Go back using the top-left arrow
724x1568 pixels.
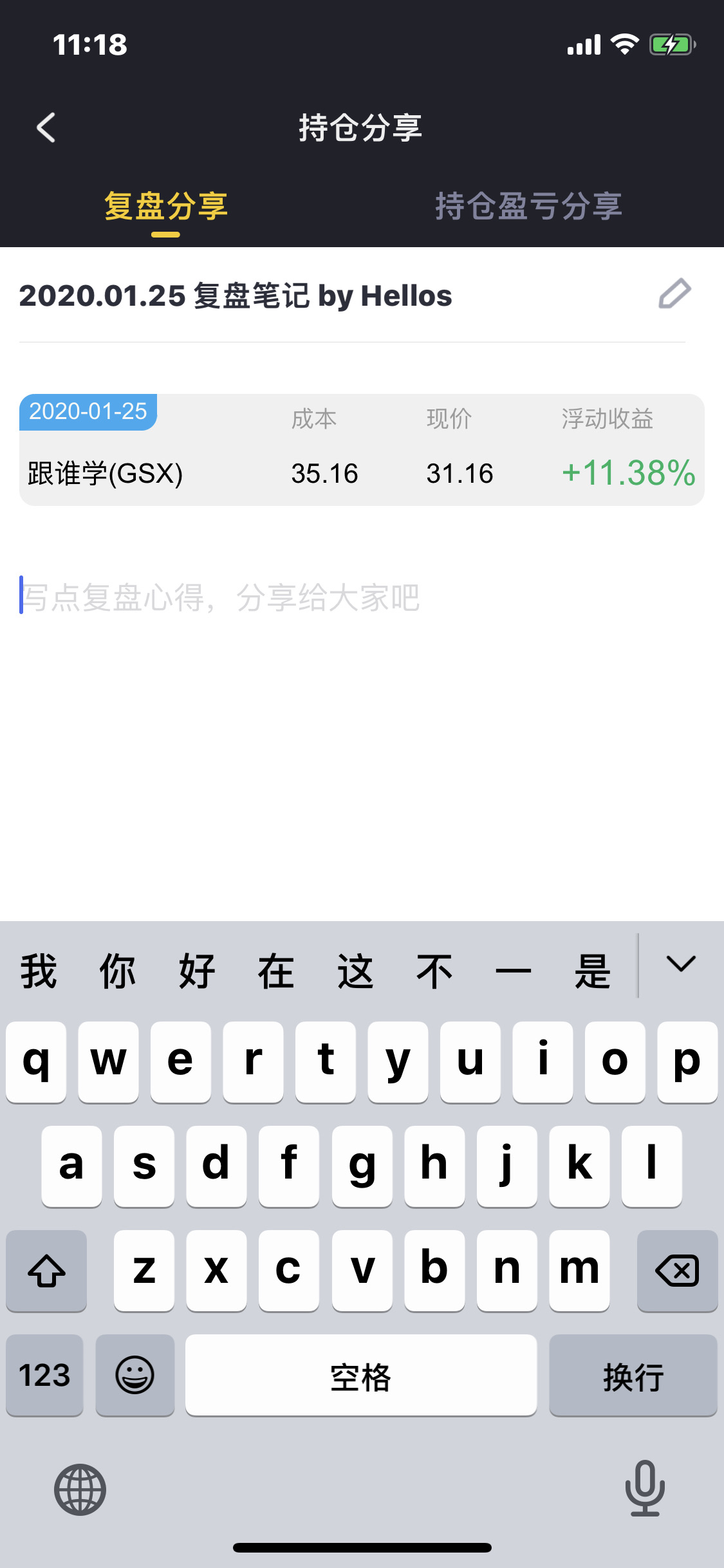click(46, 127)
